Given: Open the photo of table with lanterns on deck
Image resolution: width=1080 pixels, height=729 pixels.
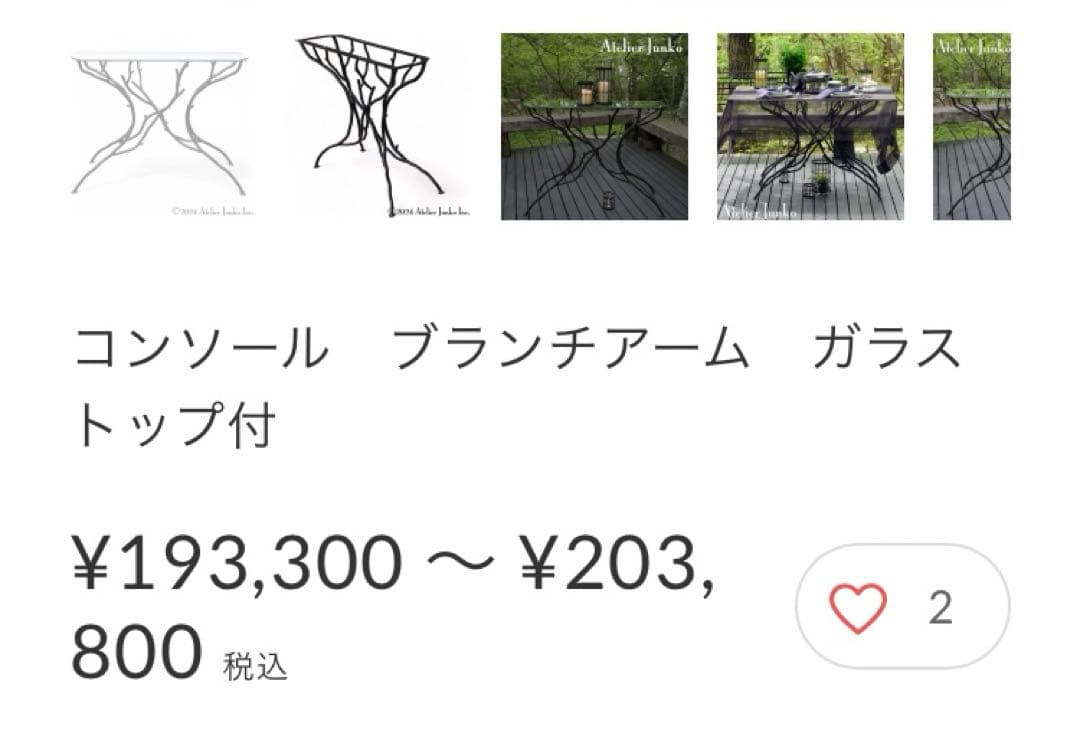Looking at the screenshot, I should tap(594, 127).
